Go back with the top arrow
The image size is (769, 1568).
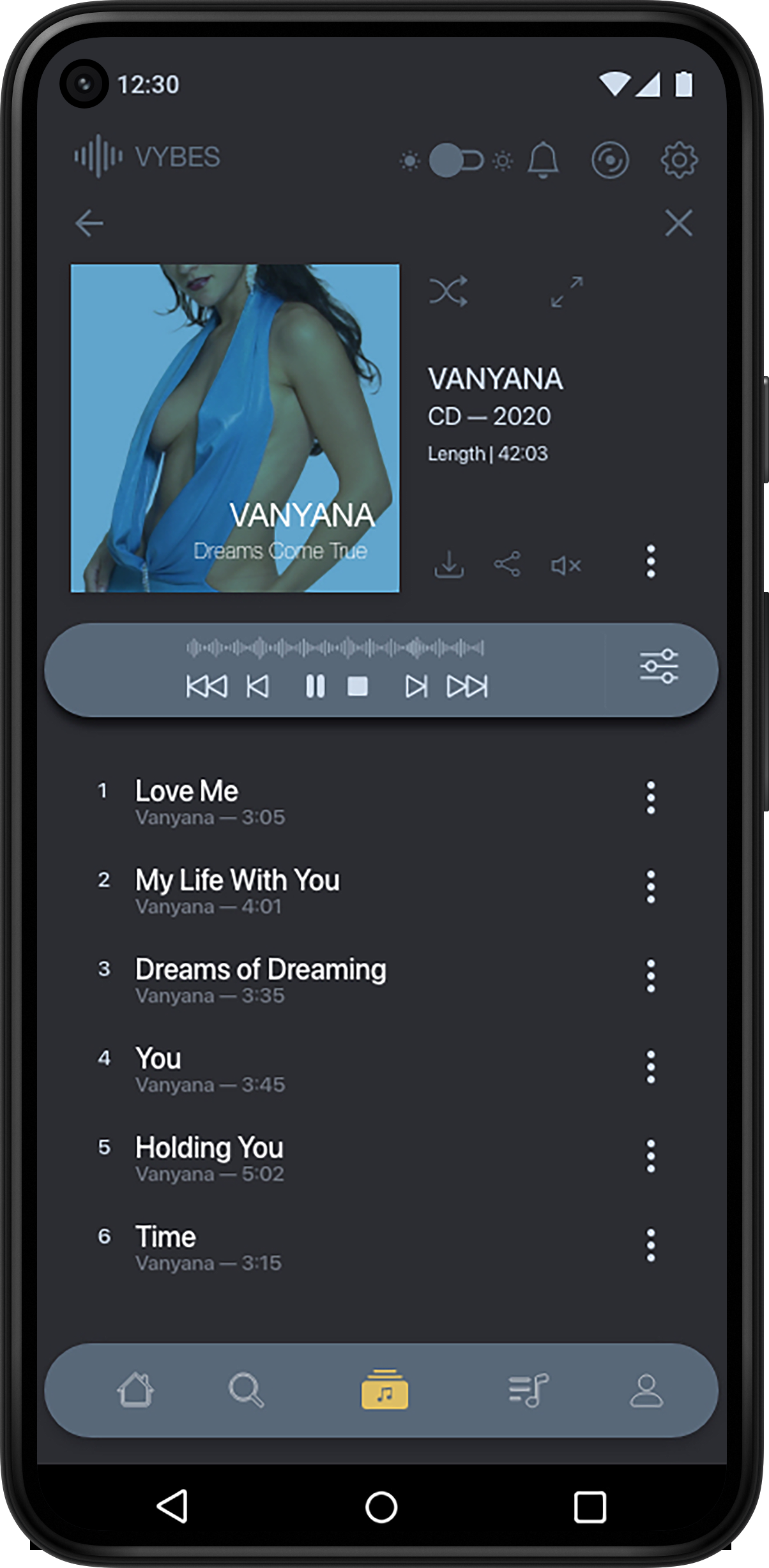click(89, 223)
